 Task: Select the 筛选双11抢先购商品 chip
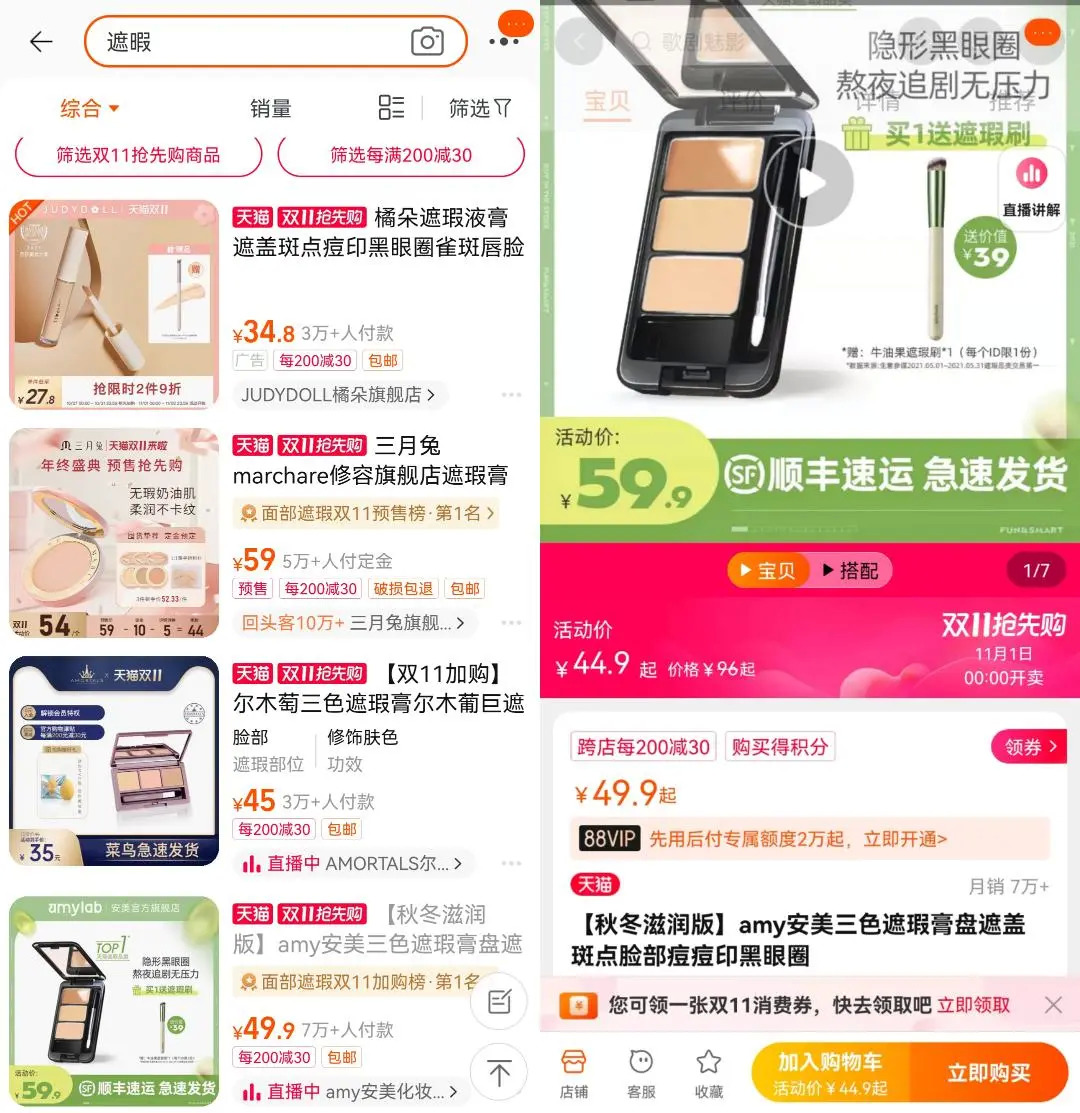click(138, 155)
